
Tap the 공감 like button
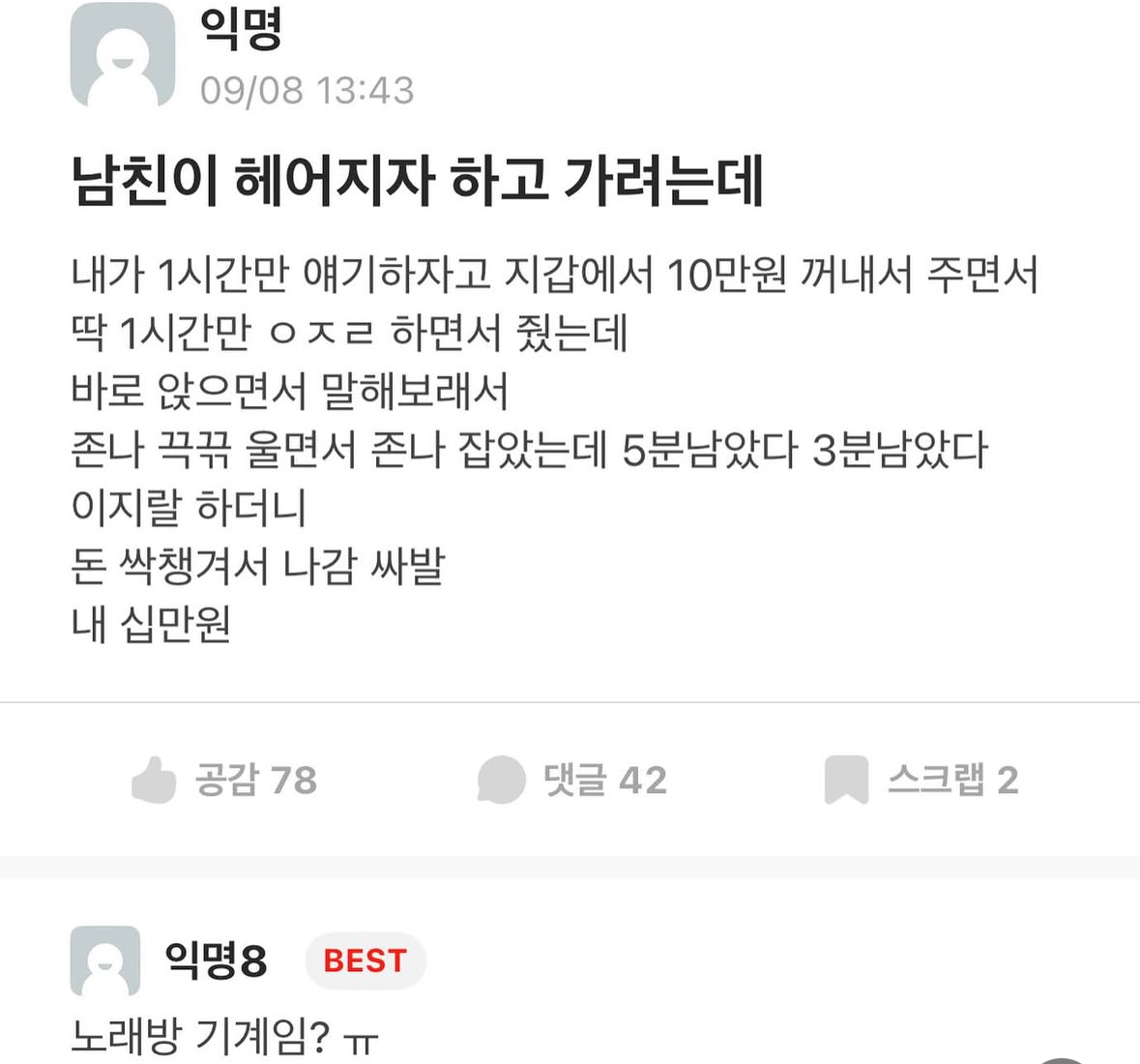pyautogui.click(x=224, y=780)
